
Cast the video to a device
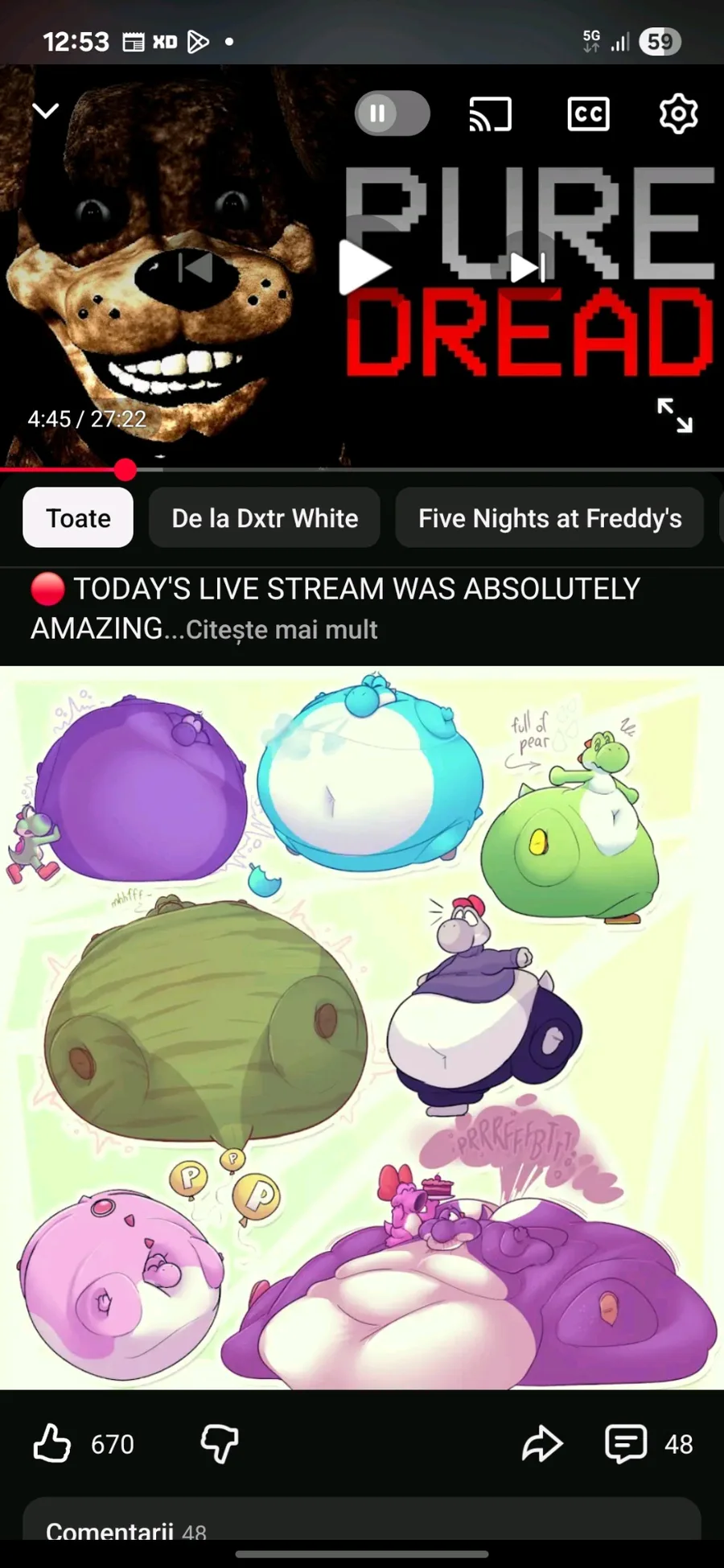490,114
